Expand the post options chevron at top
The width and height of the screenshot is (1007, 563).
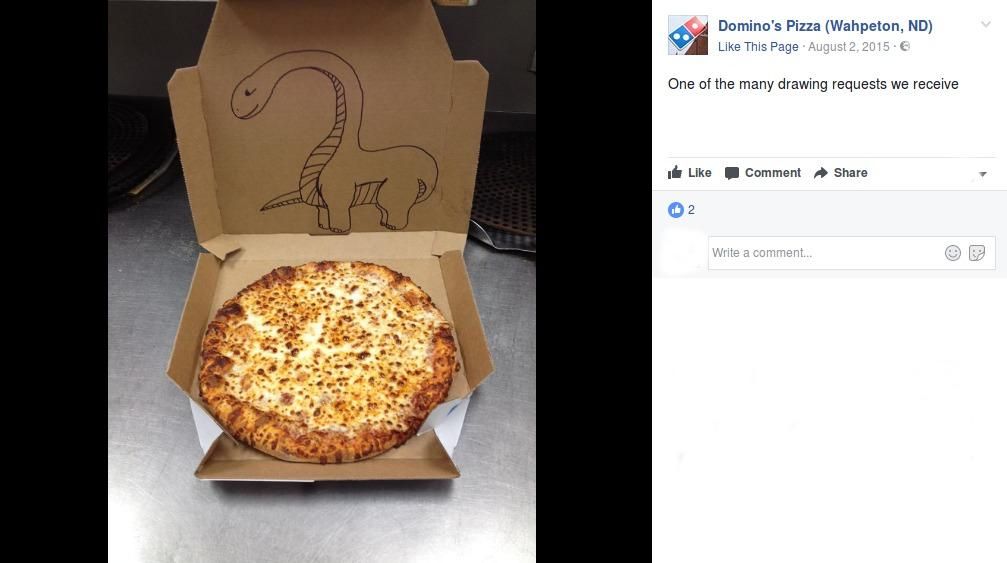coord(985,25)
